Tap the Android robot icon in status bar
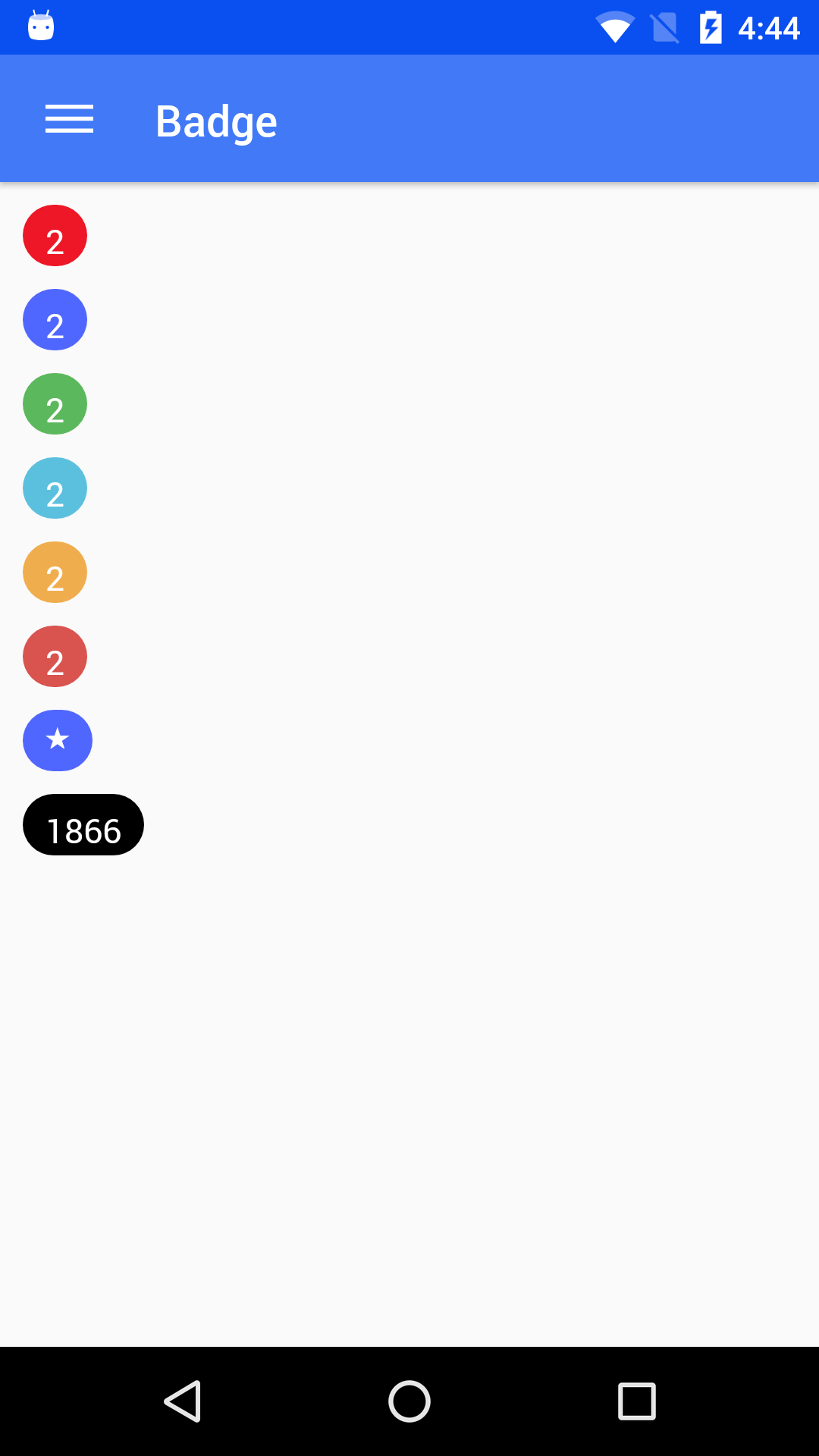Viewport: 819px width, 1456px height. point(41,25)
